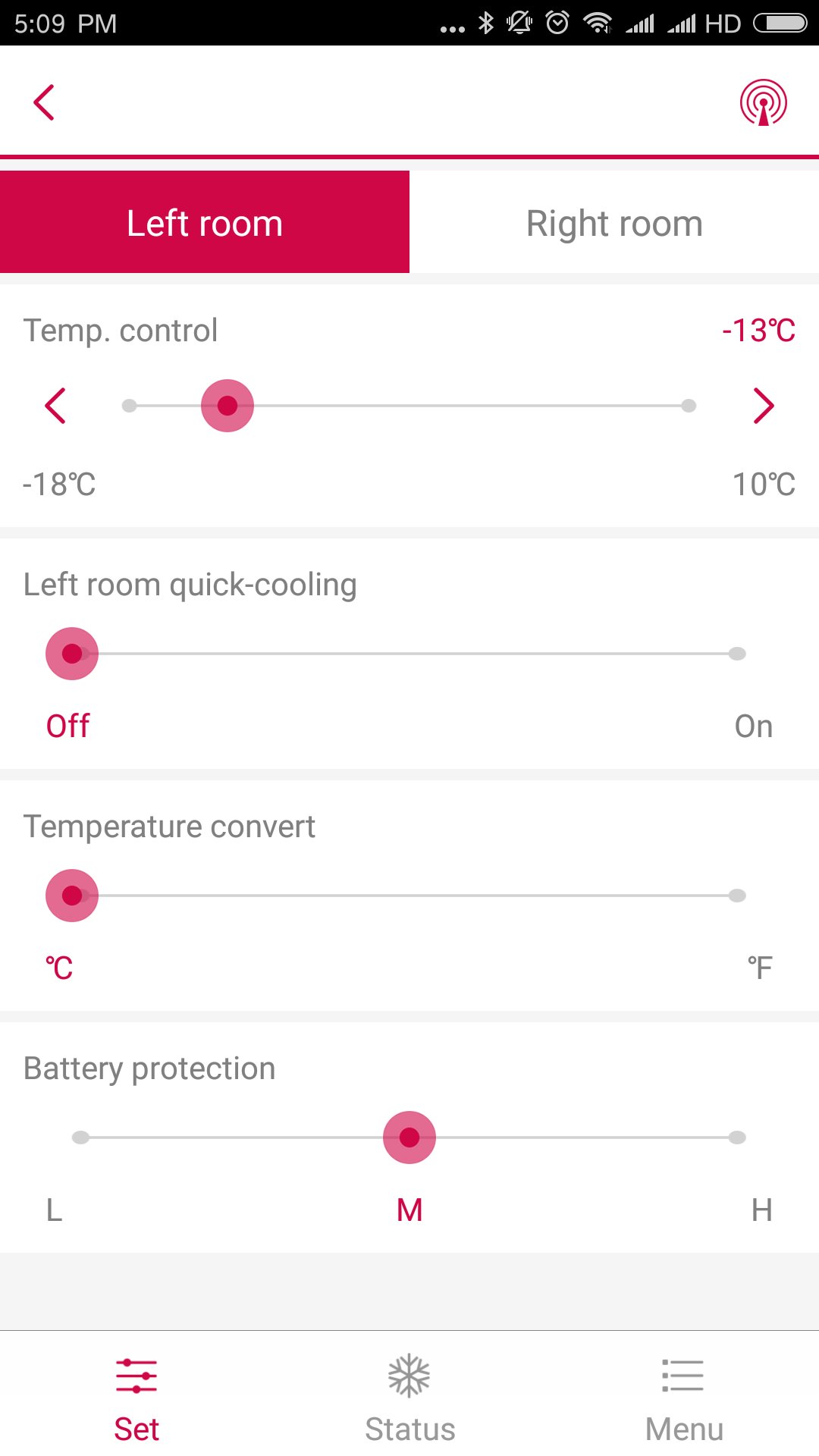Screen dimensions: 819x1456
Task: Set Battery protection to H
Action: [x=736, y=1137]
